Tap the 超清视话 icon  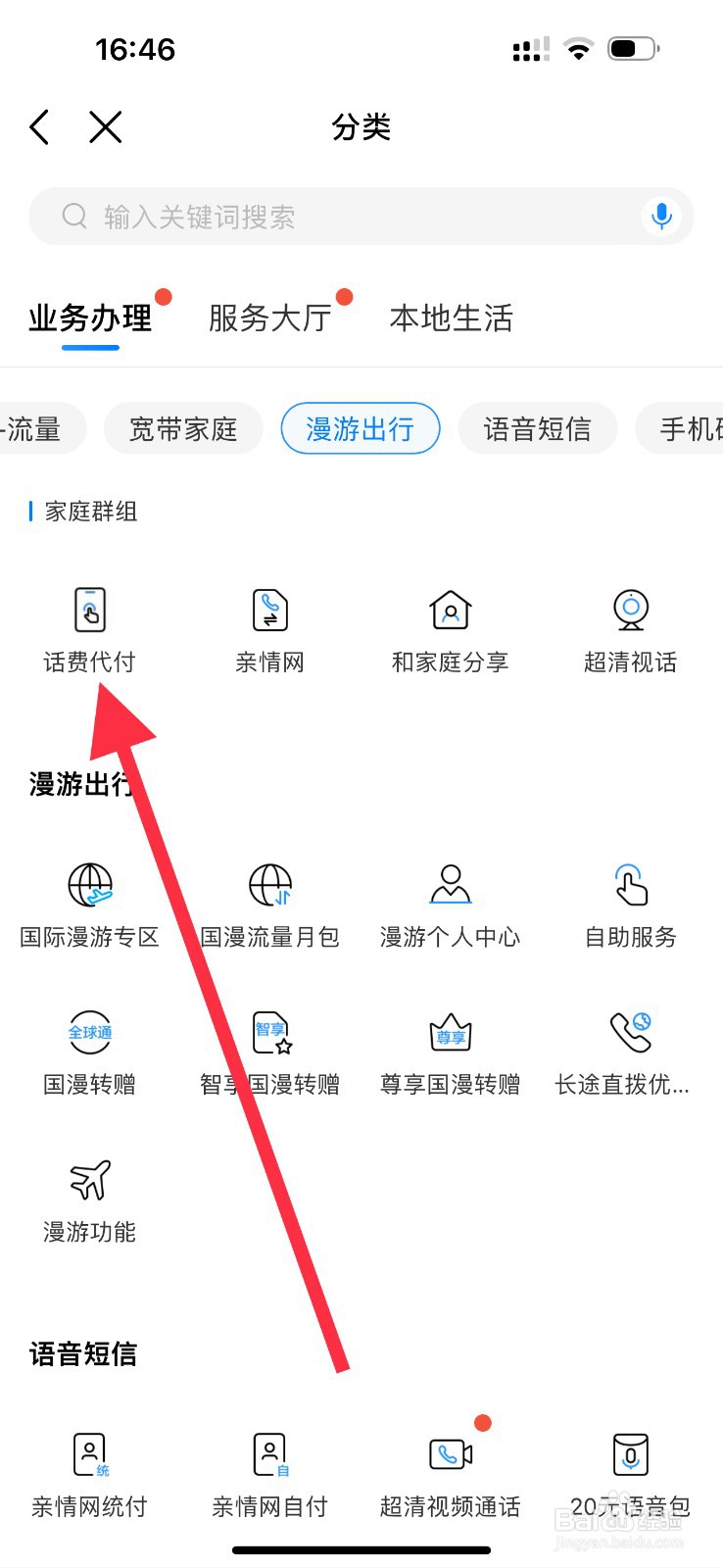630,627
